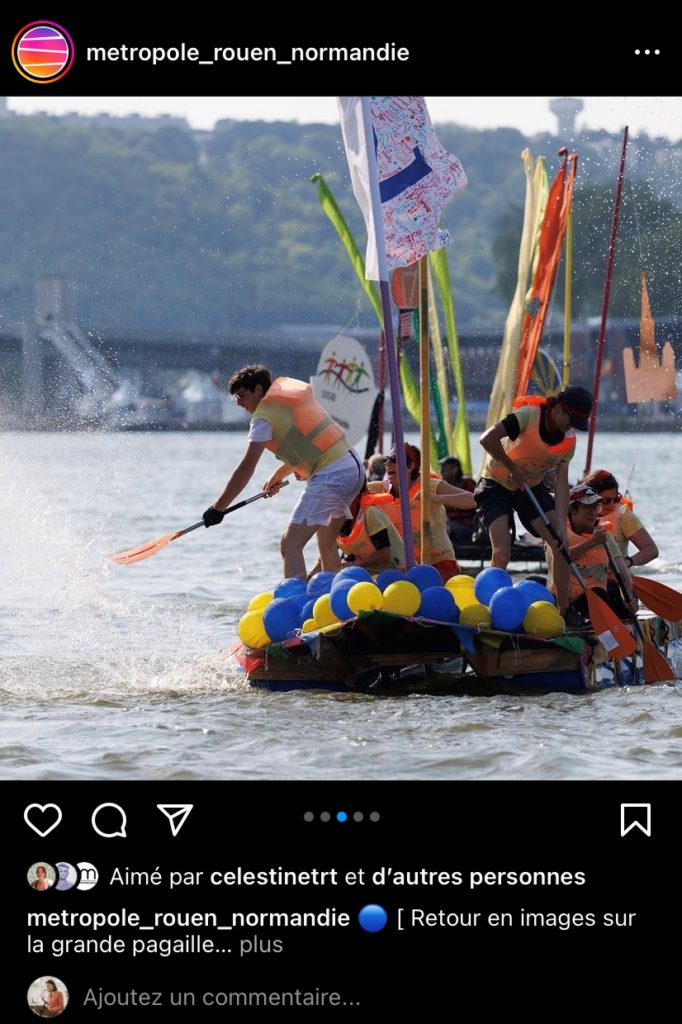Tap "Ajoutez un commentaire..." field
Screen dimensions: 682x1024
click(x=221, y=997)
